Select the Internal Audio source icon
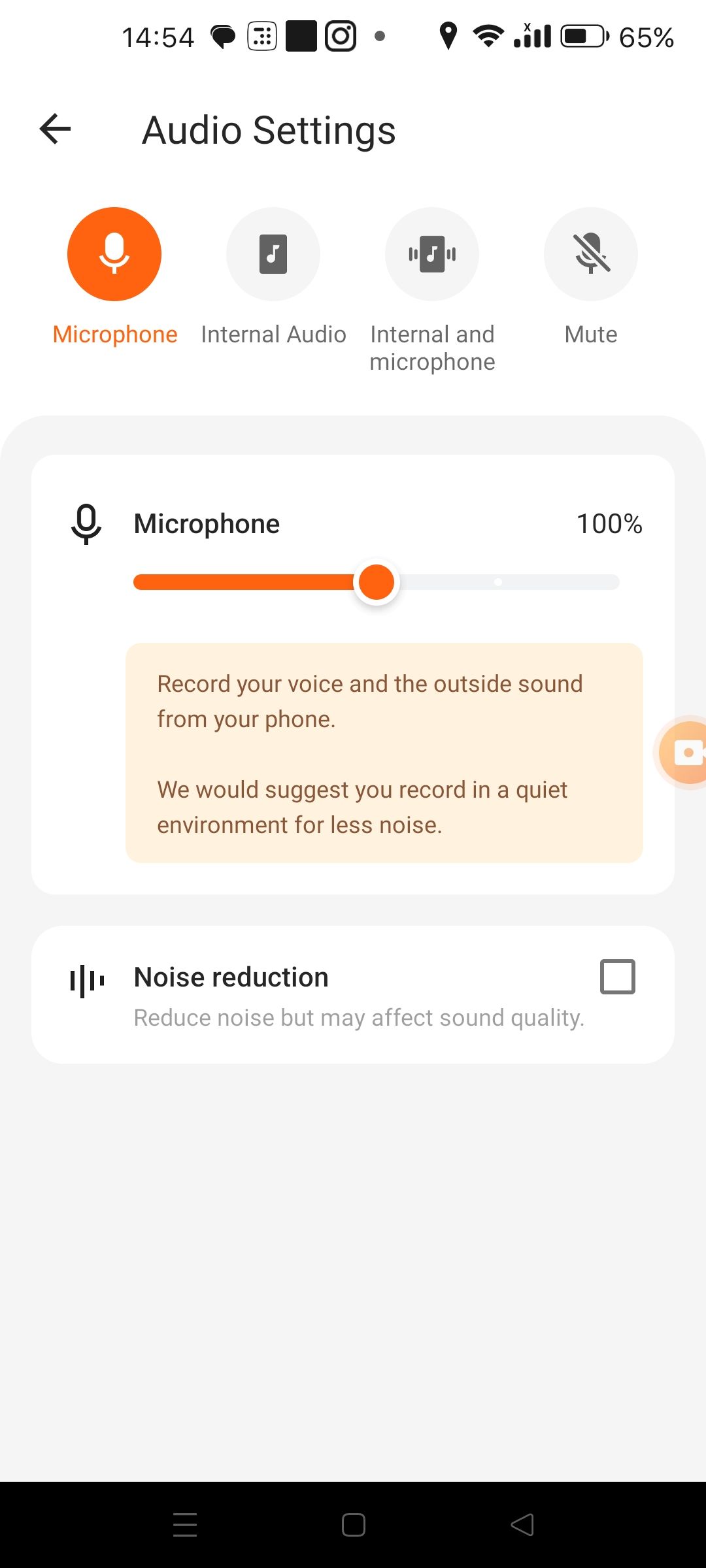706x1568 pixels. [x=273, y=254]
